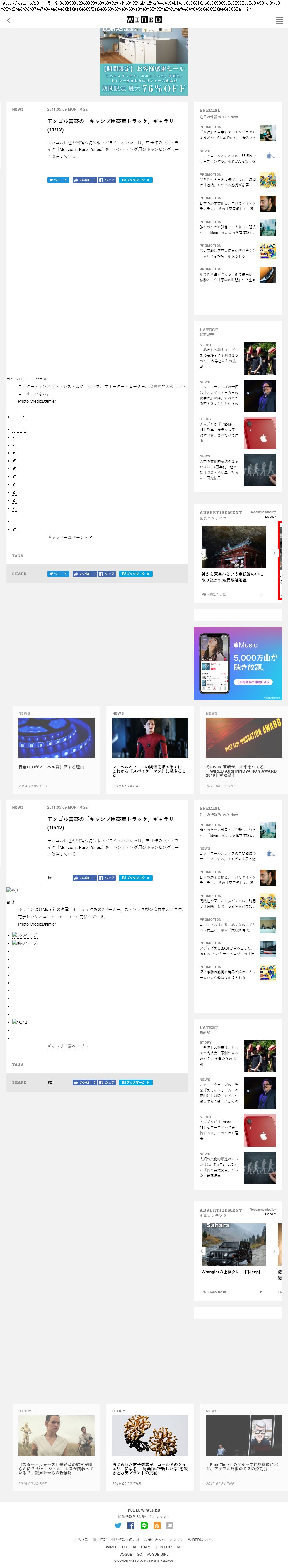288x1568 pixels.
Task: Open the Apple Music 5,000万曲 ad
Action: coord(238,663)
